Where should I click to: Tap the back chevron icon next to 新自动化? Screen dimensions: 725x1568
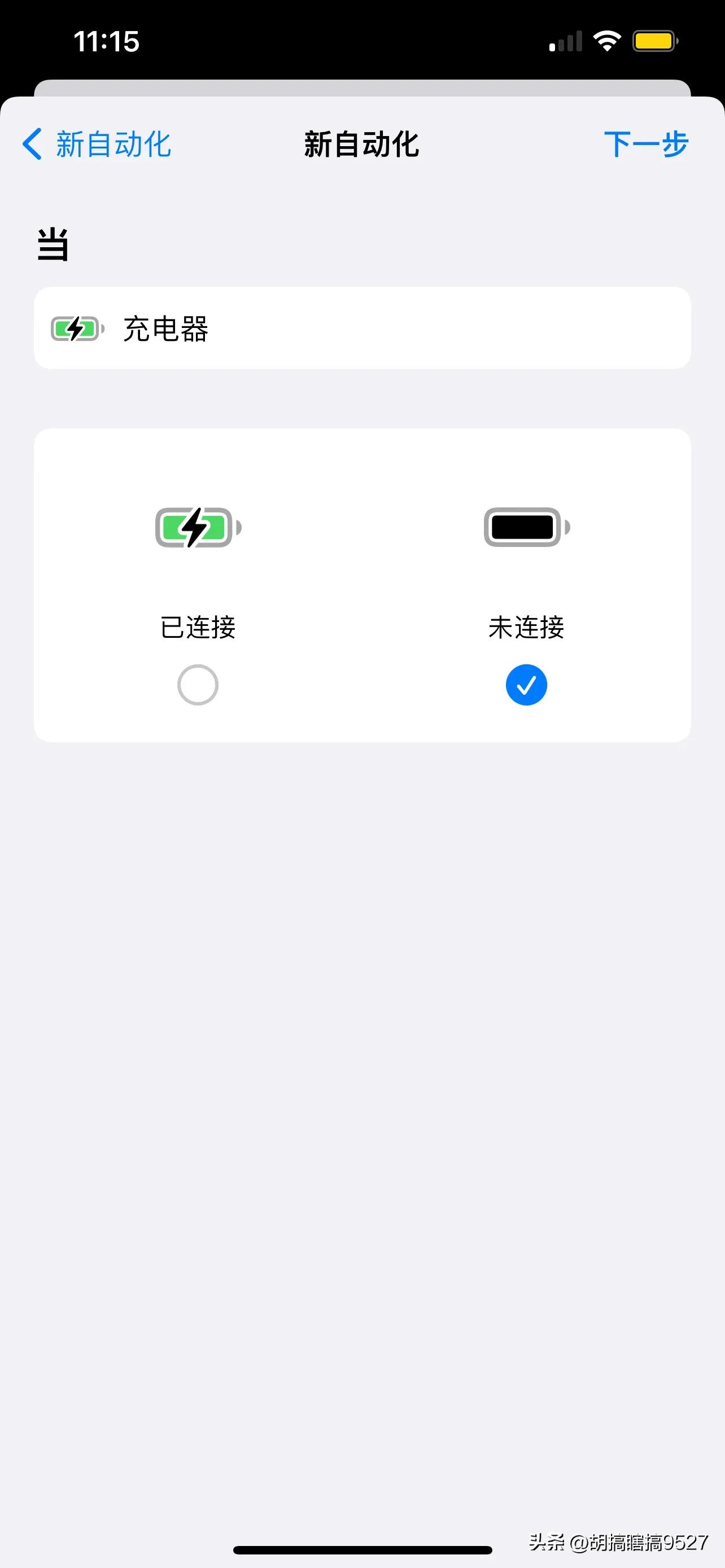(x=32, y=144)
